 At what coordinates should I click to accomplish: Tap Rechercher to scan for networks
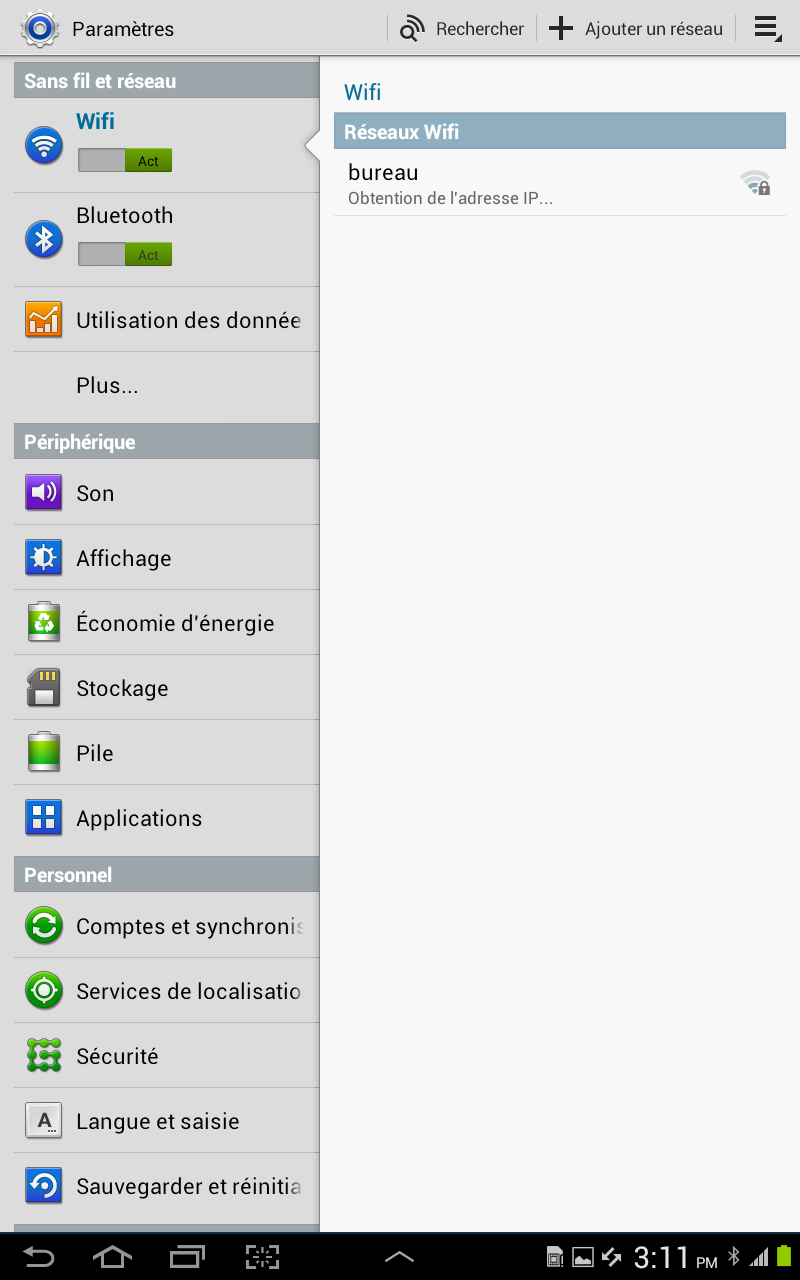click(462, 29)
